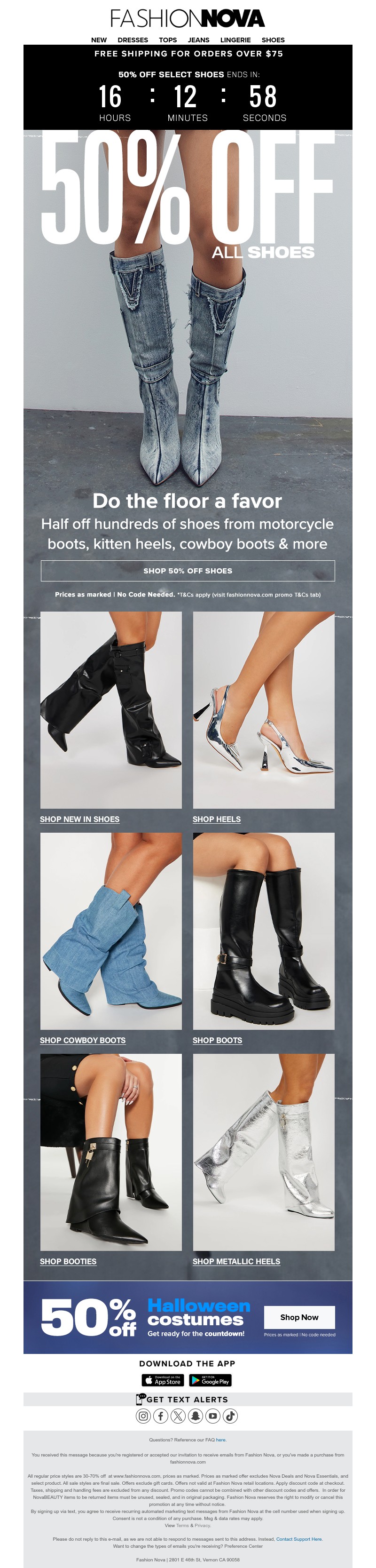The height and width of the screenshot is (1568, 376).
Task: Open the Shop Booties link
Action: [x=68, y=1261]
